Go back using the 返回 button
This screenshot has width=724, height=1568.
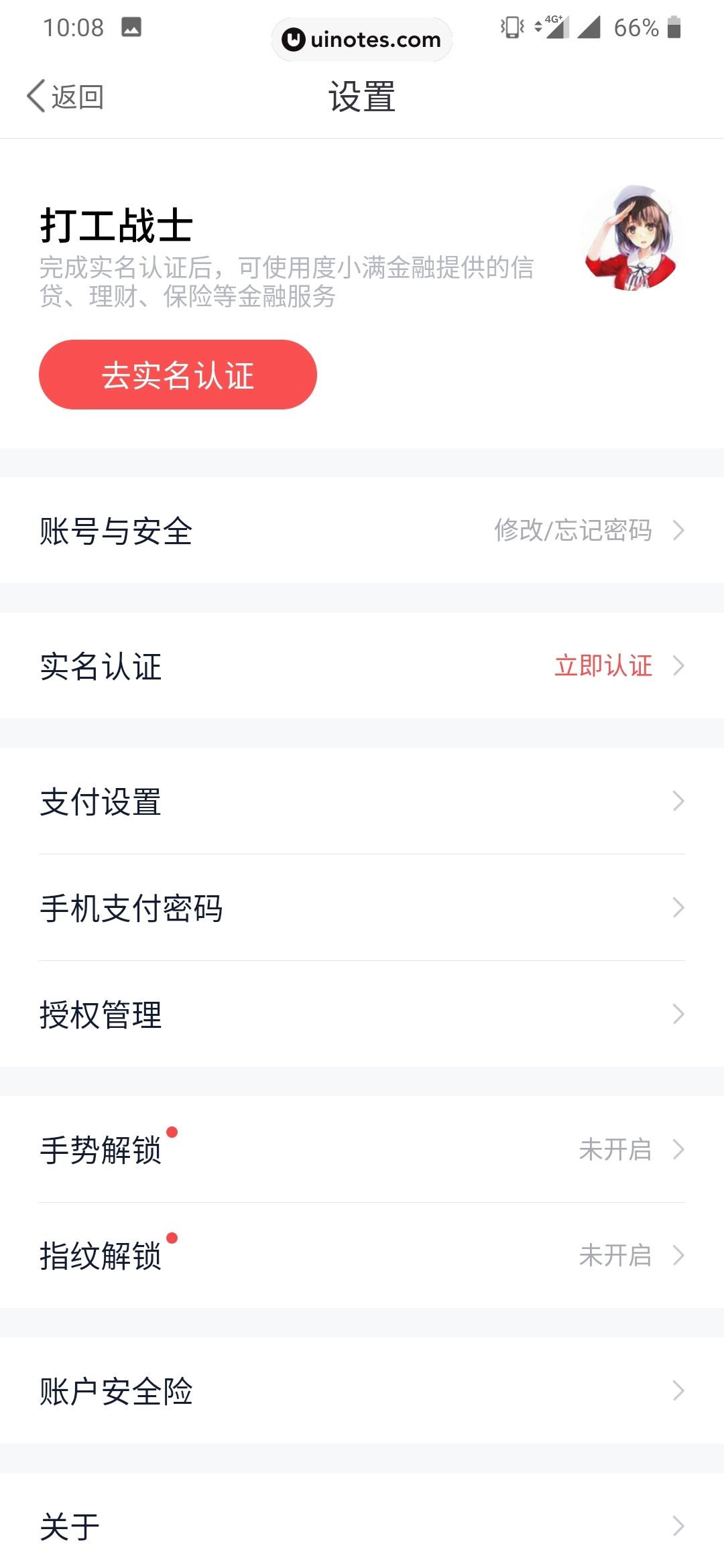point(66,96)
